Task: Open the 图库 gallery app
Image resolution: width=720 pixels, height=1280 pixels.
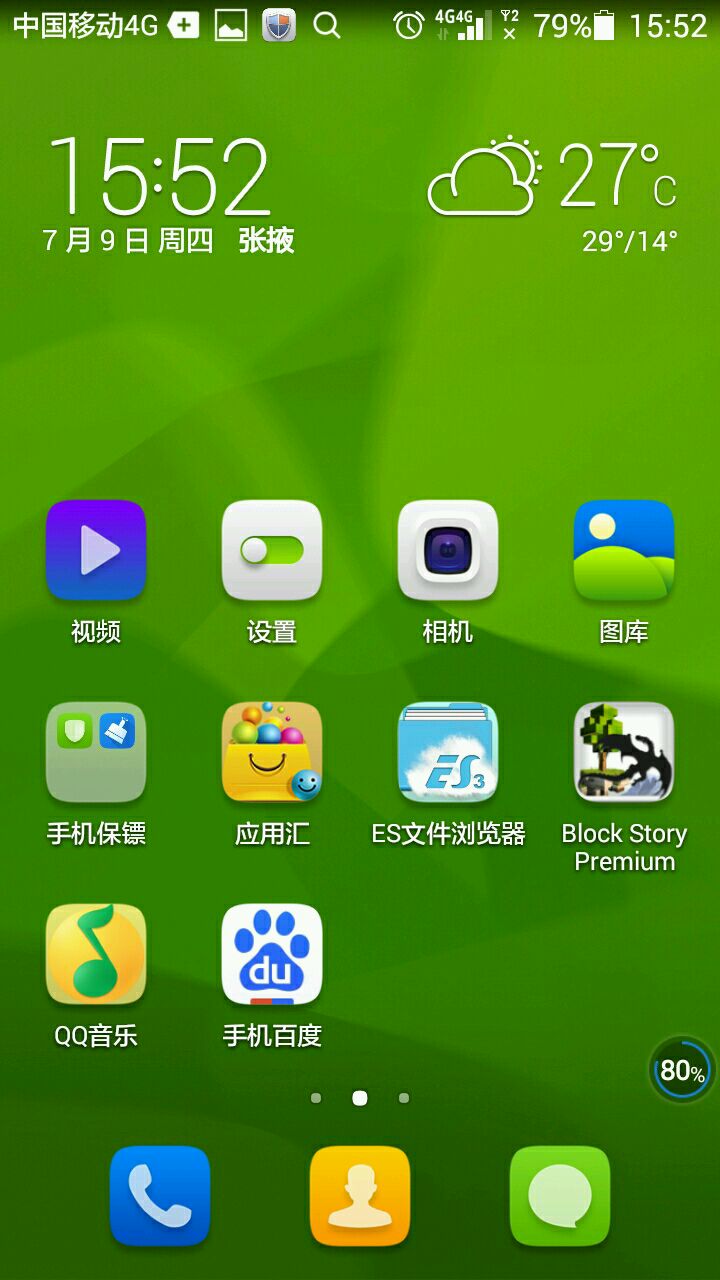Action: pos(624,551)
